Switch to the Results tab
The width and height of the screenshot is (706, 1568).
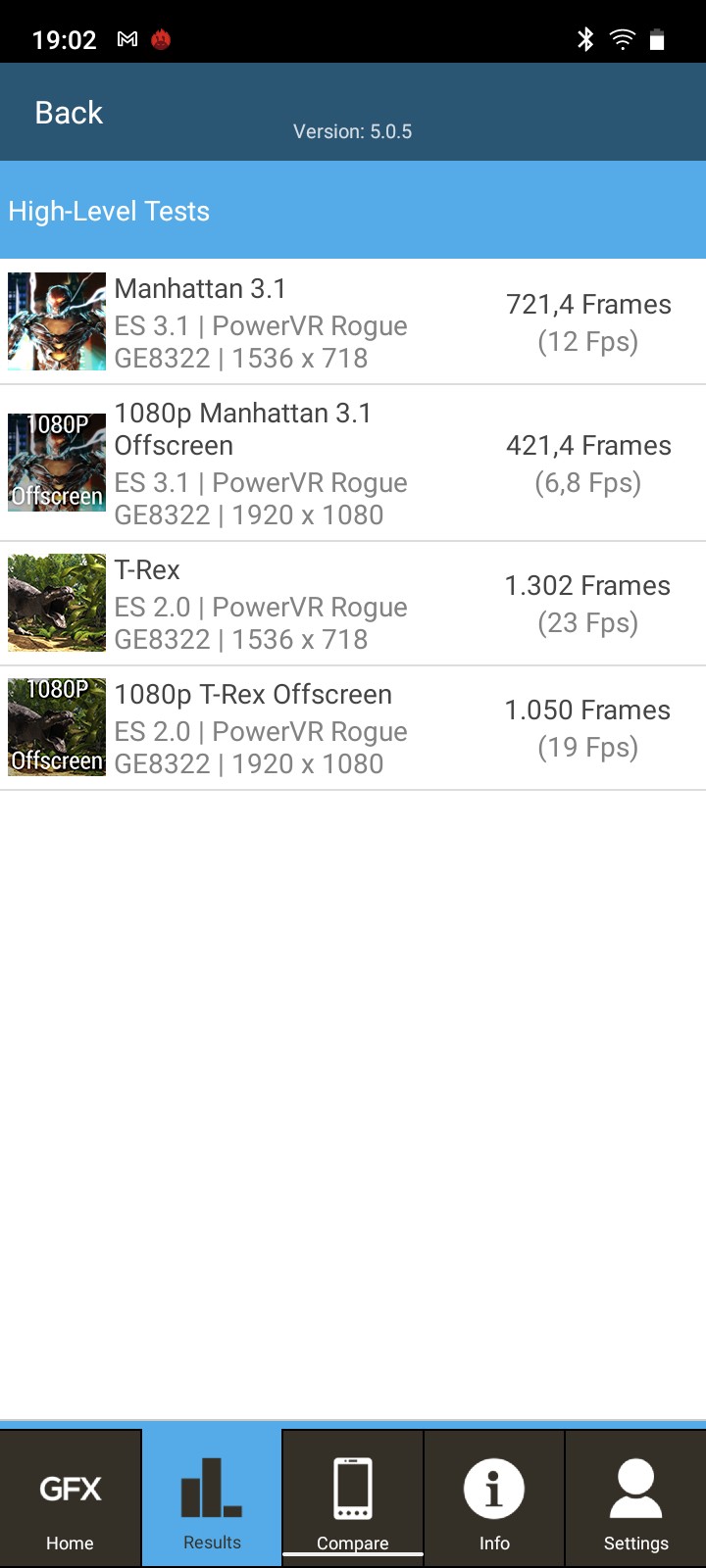click(x=212, y=1499)
